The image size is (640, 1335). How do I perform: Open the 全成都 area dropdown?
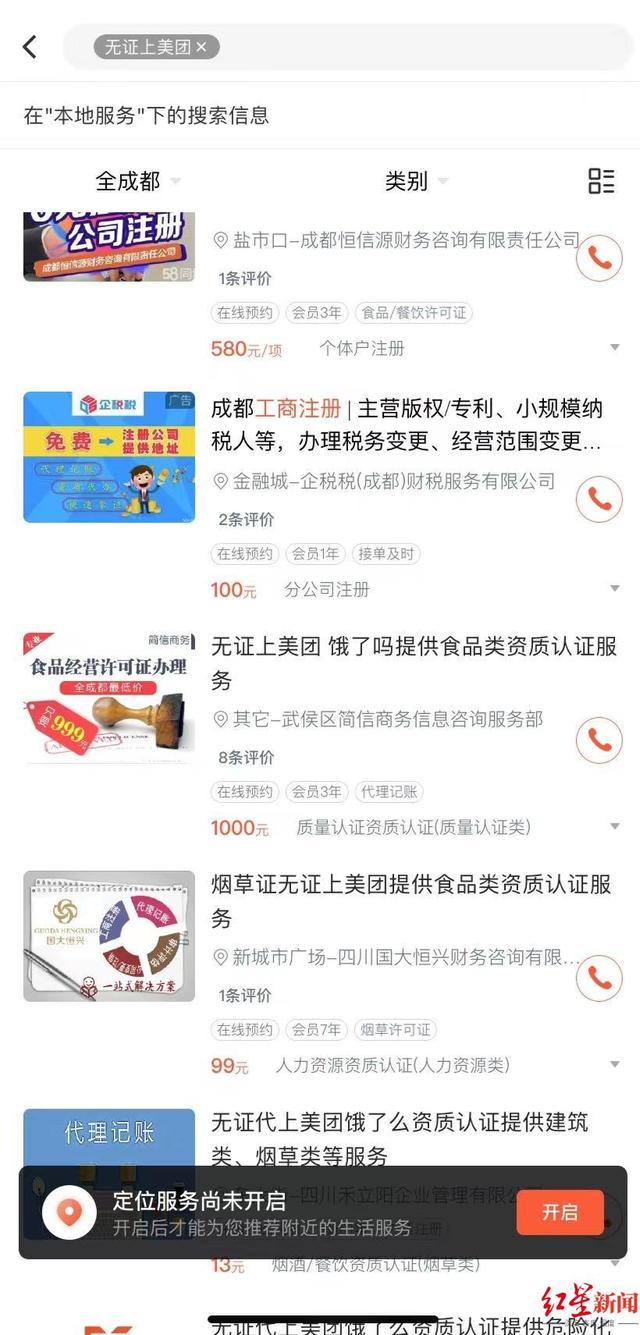pyautogui.click(x=138, y=181)
